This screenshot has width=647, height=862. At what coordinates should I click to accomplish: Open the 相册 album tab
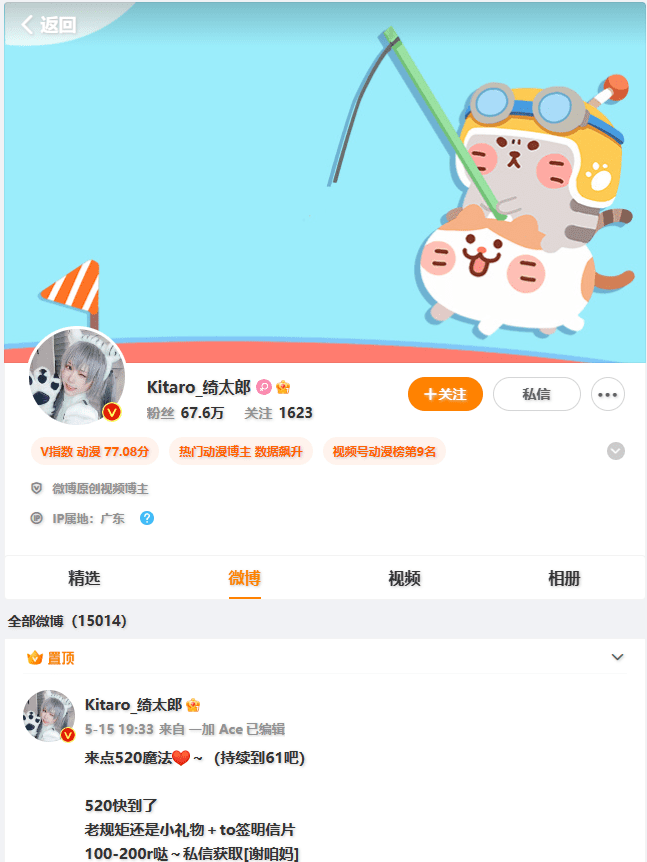click(x=564, y=578)
